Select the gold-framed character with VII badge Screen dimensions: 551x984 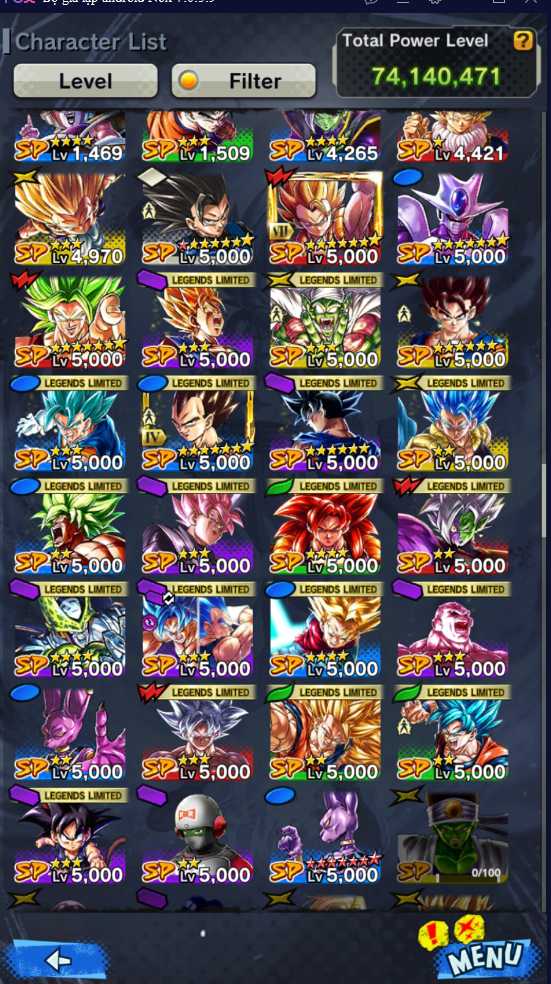(325, 218)
